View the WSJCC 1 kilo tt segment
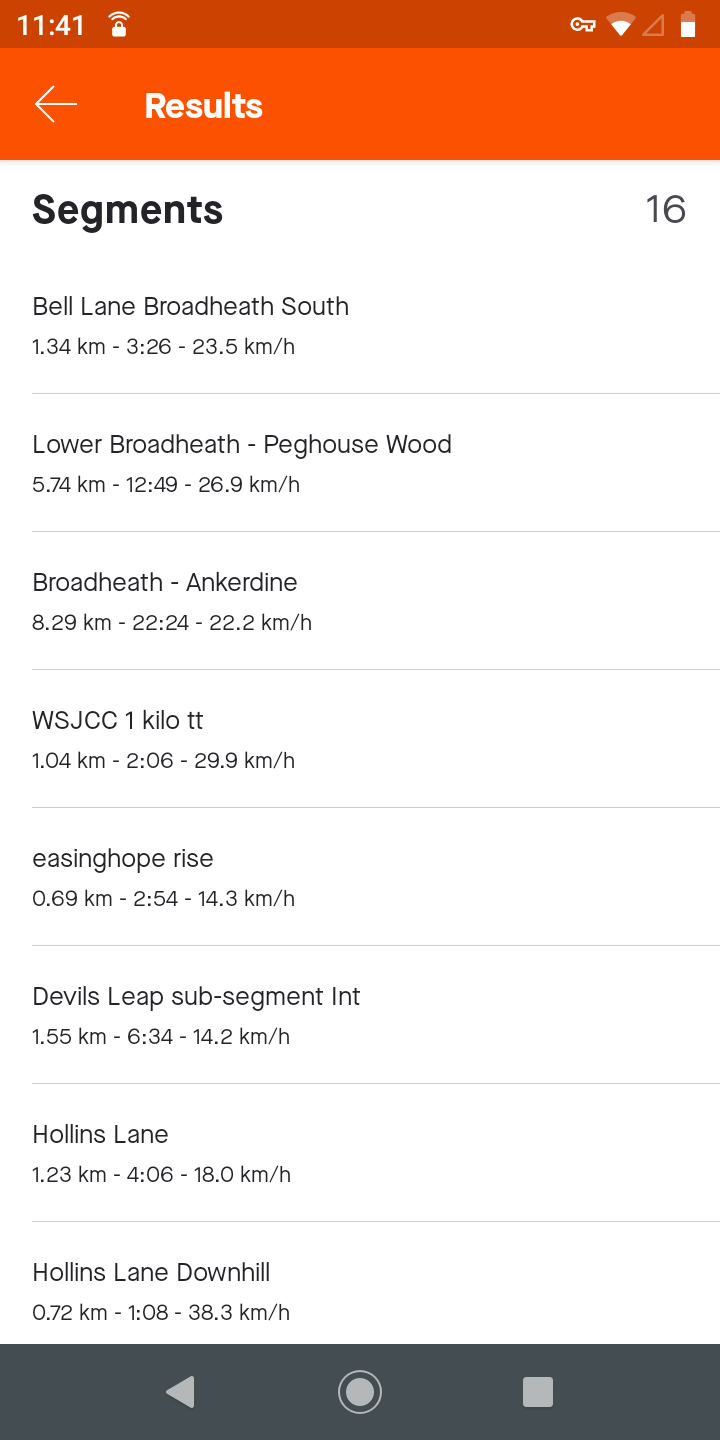Viewport: 720px width, 1440px height. coord(360,739)
